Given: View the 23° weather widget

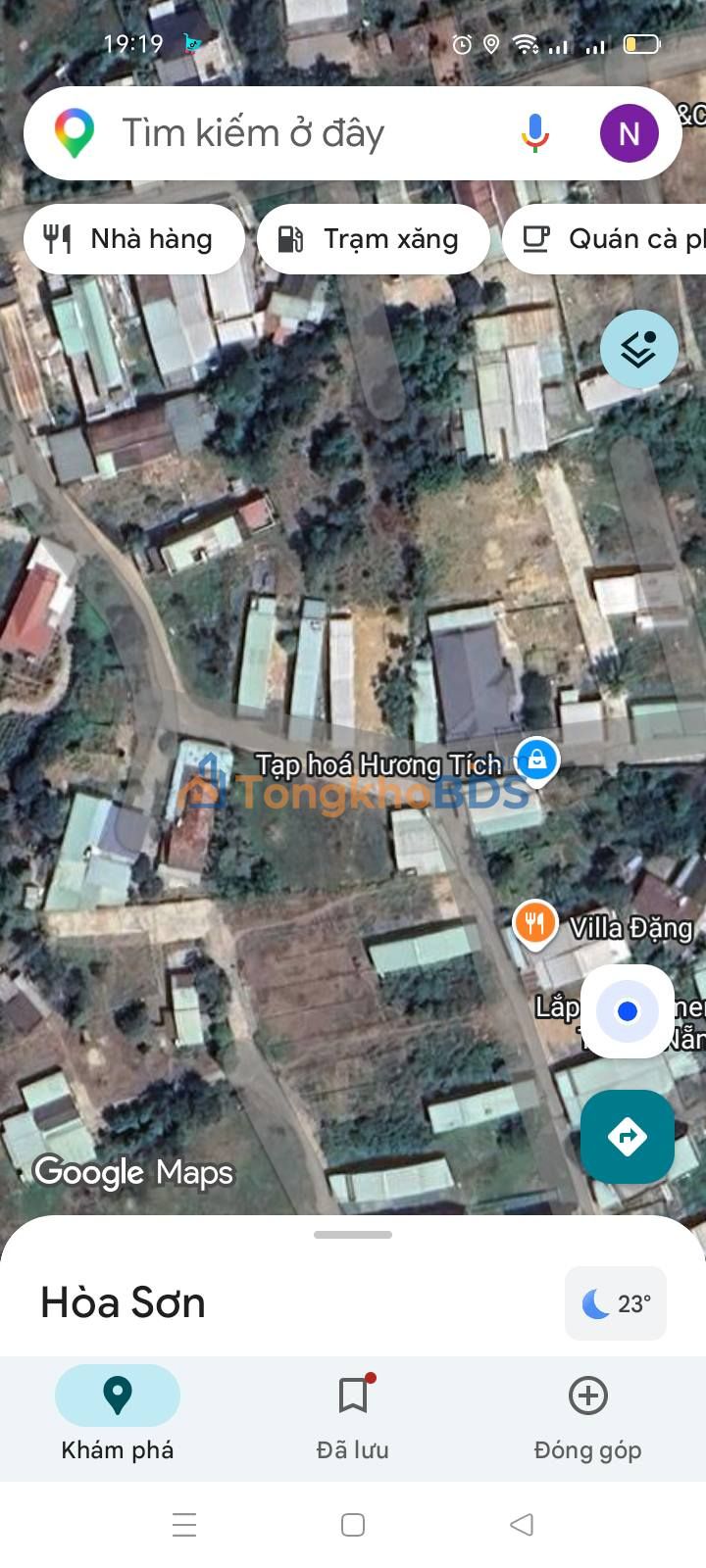Looking at the screenshot, I should [x=616, y=1303].
